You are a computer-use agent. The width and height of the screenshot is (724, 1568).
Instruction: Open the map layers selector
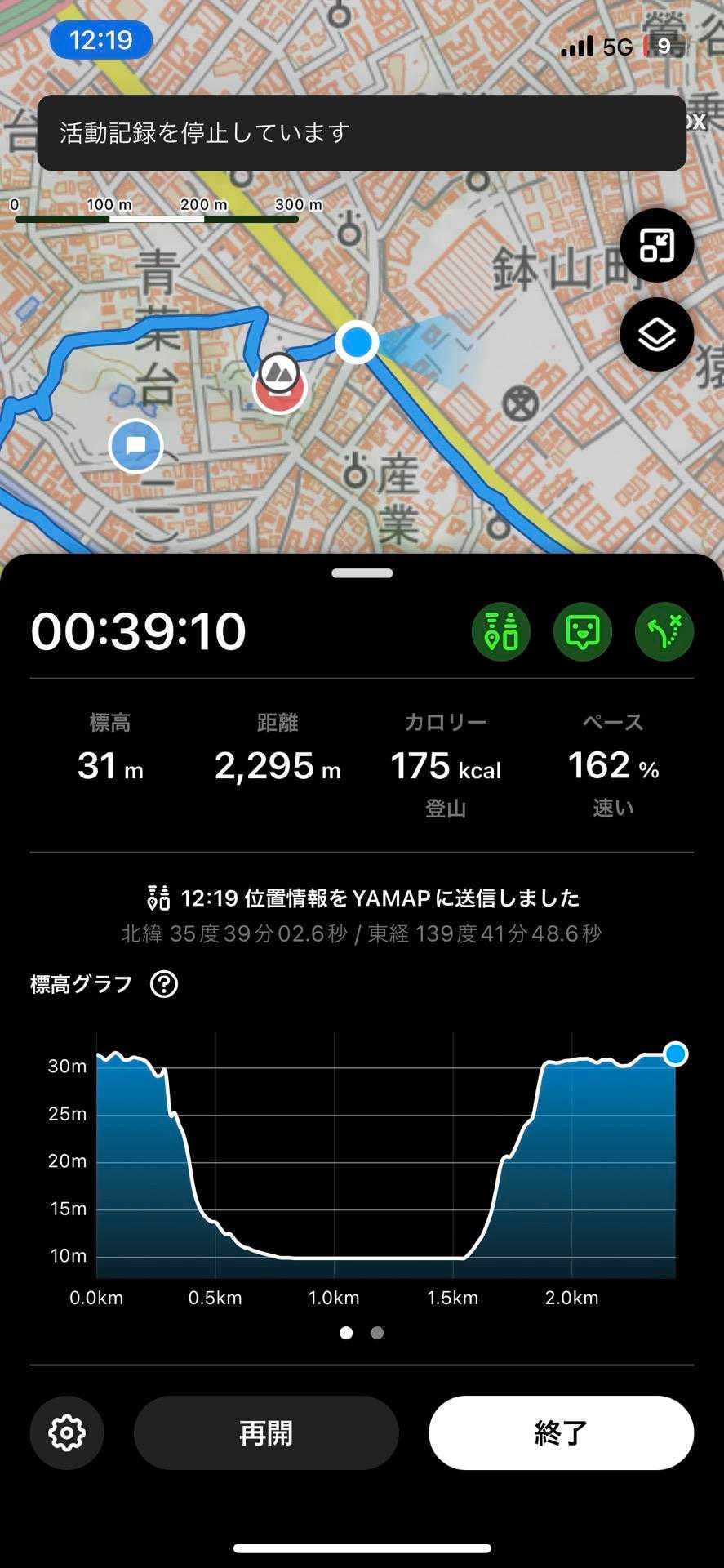coord(656,335)
